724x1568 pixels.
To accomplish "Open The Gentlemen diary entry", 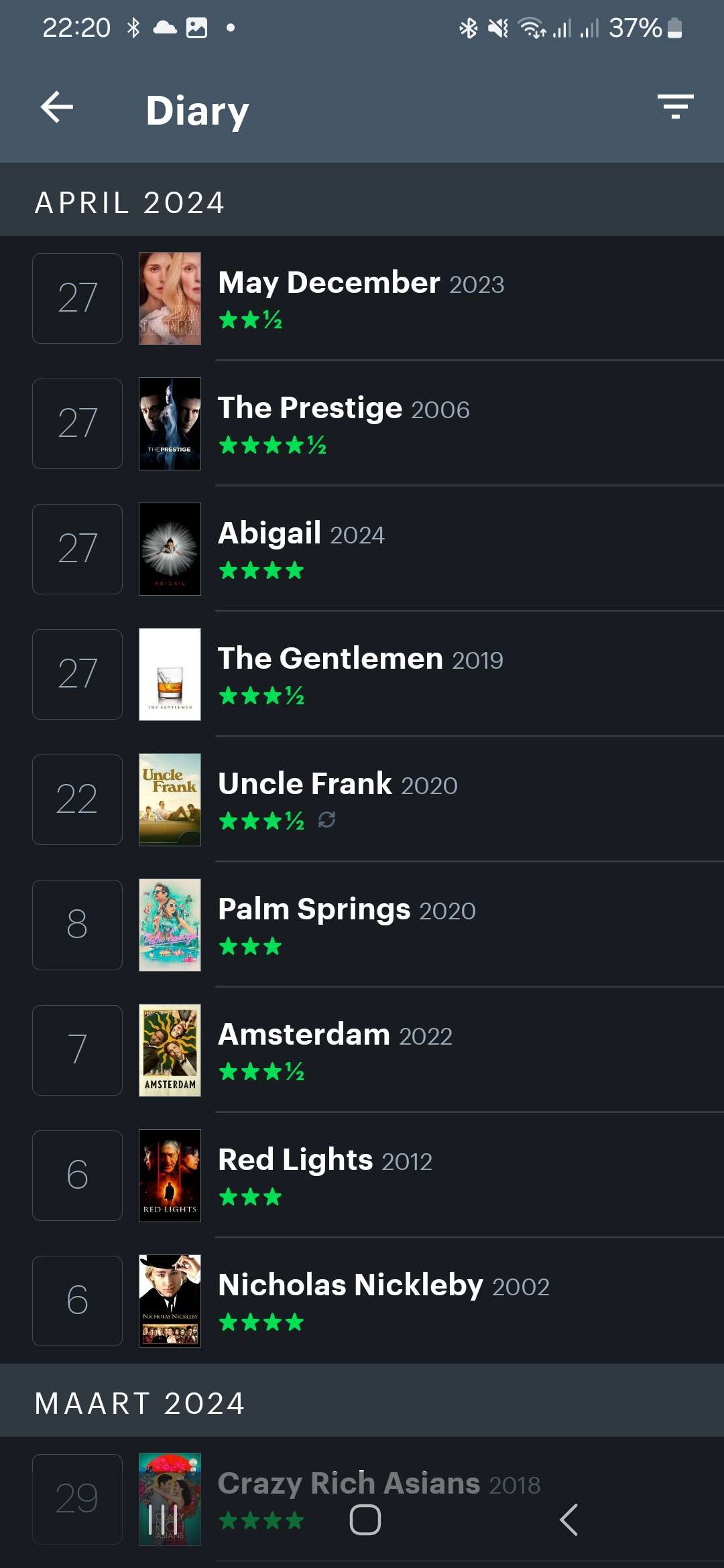I will pyautogui.click(x=362, y=674).
